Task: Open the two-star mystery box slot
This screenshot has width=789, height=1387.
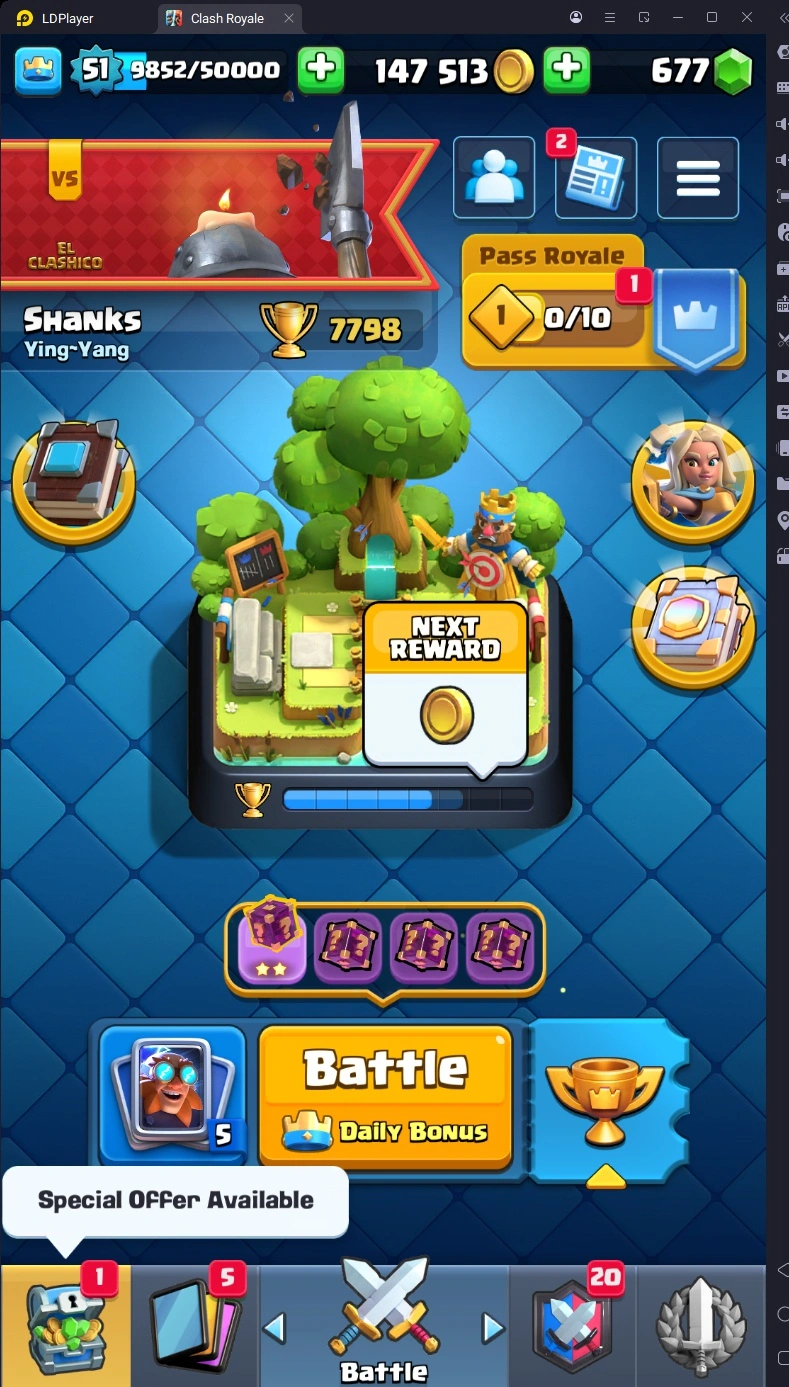Action: click(x=272, y=944)
